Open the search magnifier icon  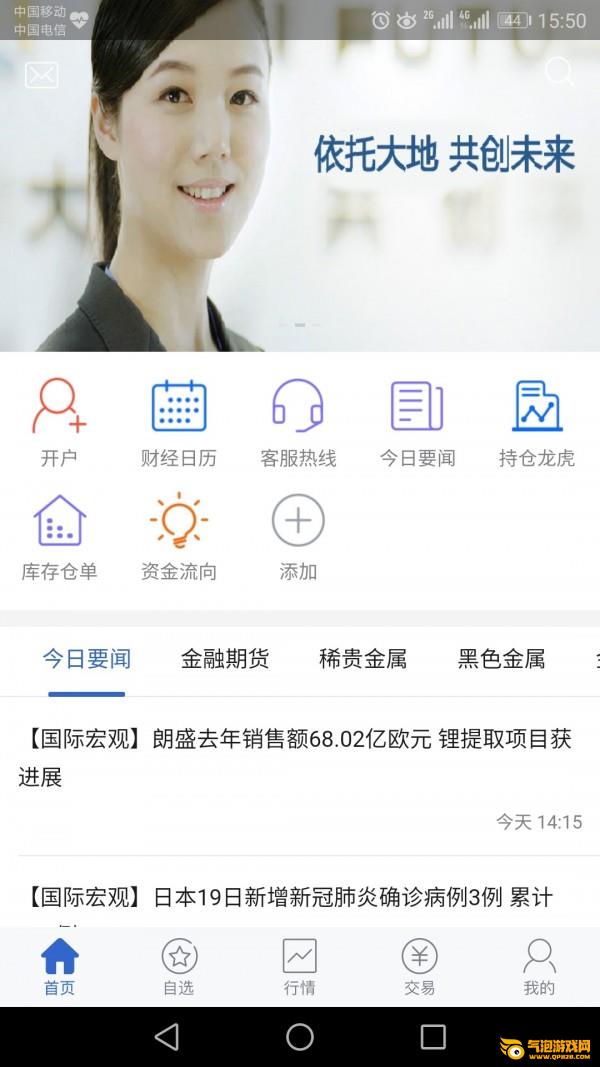pyautogui.click(x=559, y=72)
